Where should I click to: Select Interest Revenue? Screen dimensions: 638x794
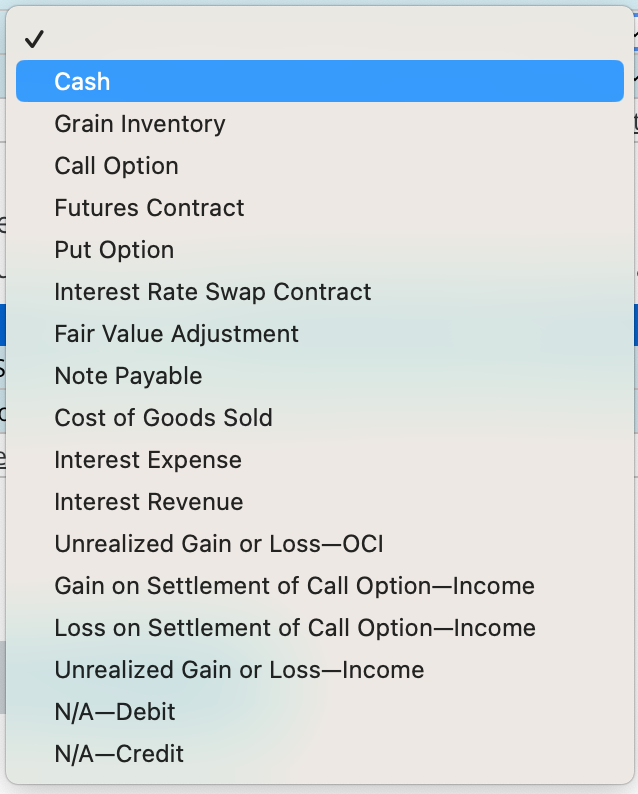149,502
